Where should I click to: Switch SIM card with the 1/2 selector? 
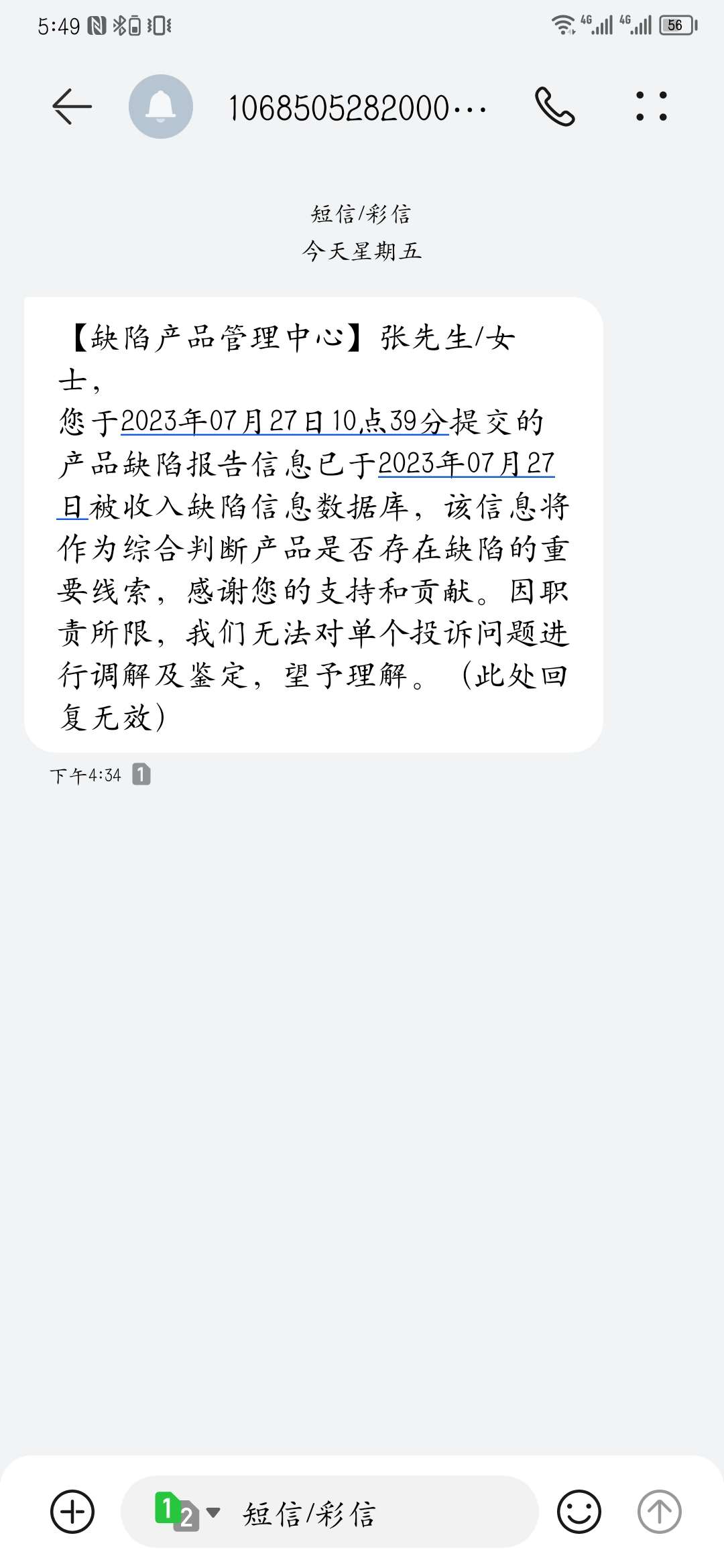pos(187,1511)
